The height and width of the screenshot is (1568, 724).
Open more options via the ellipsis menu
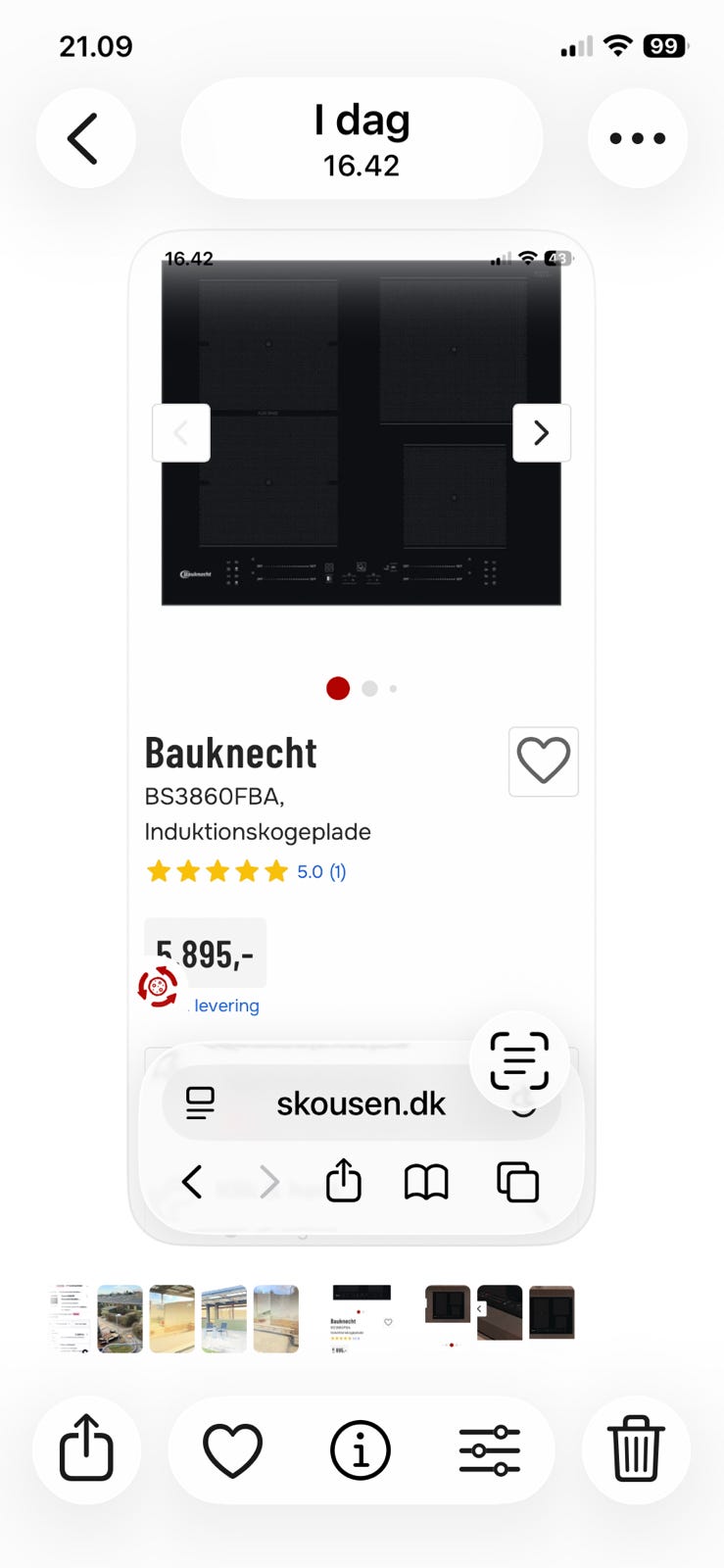pos(637,137)
